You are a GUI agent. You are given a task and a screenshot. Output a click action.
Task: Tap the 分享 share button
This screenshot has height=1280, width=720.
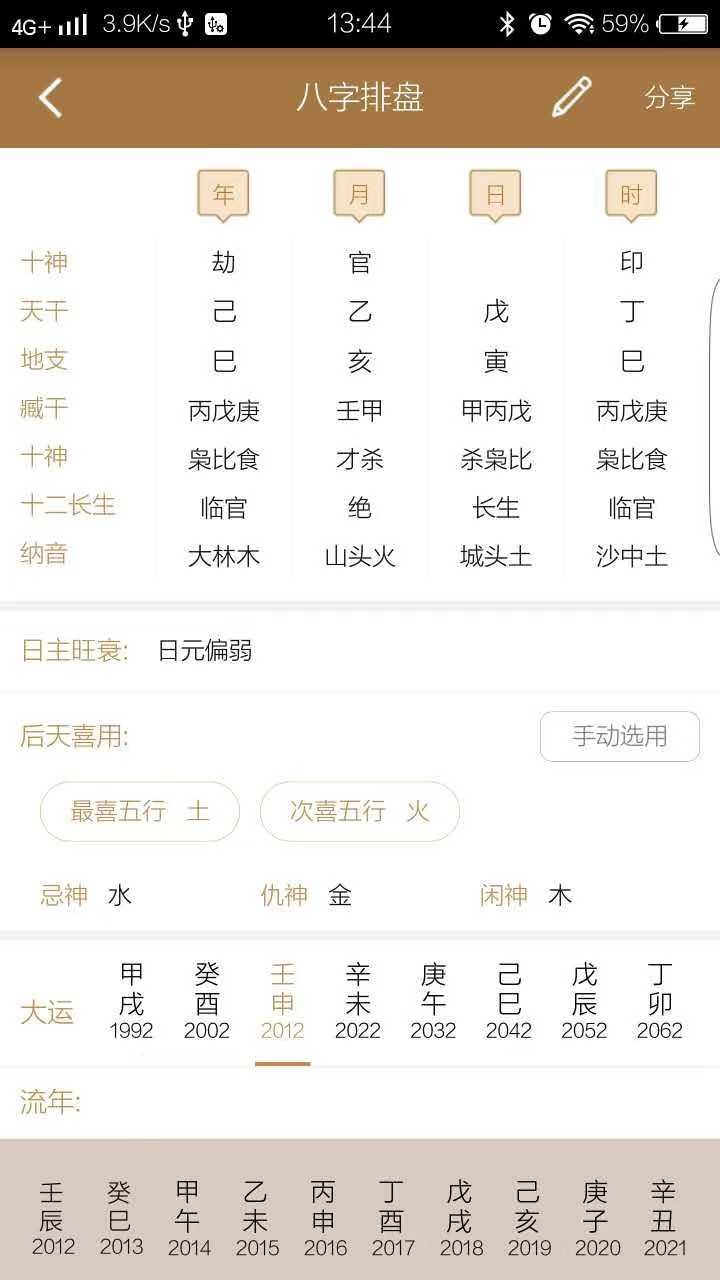pos(669,98)
